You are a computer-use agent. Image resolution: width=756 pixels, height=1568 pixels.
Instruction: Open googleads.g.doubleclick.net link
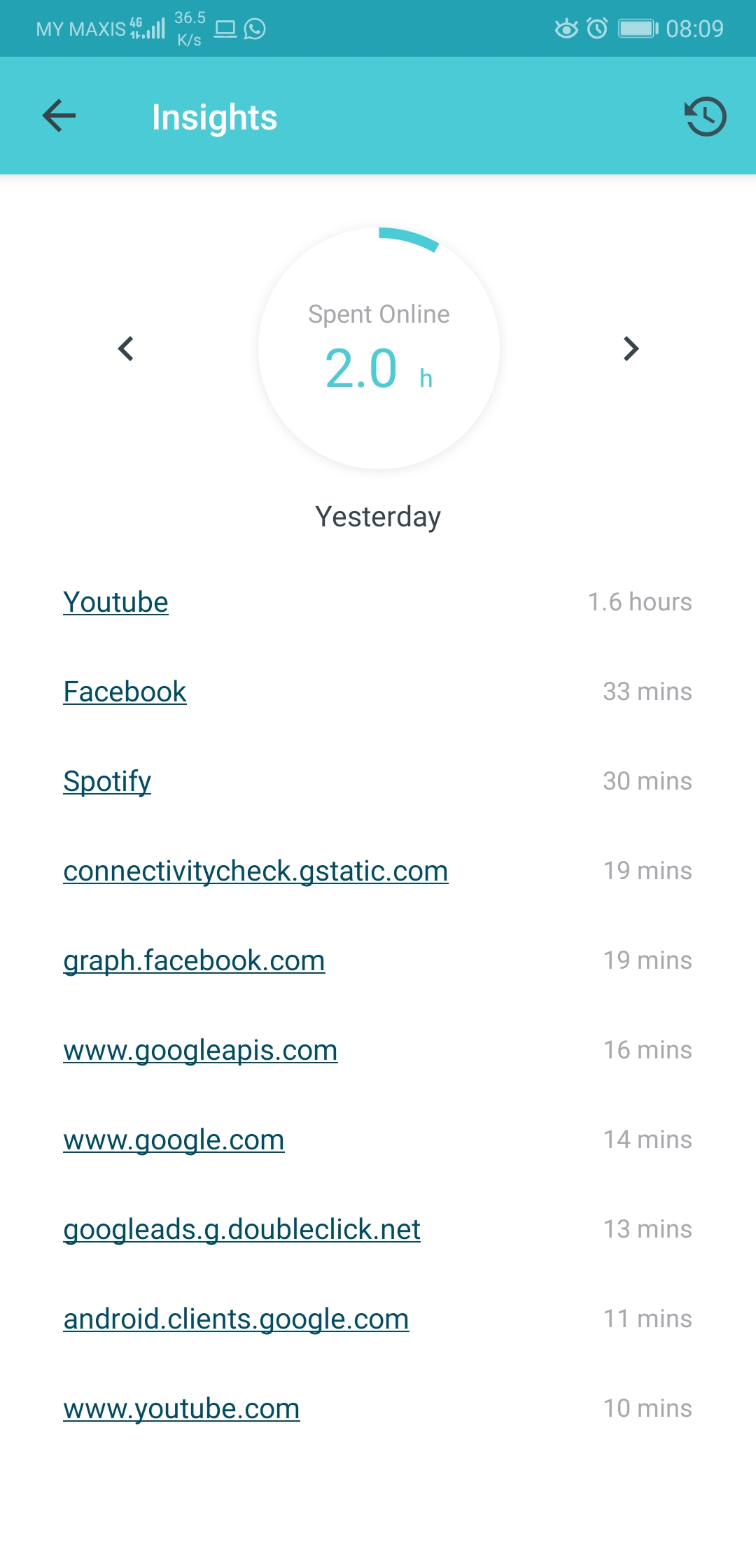pos(241,1229)
